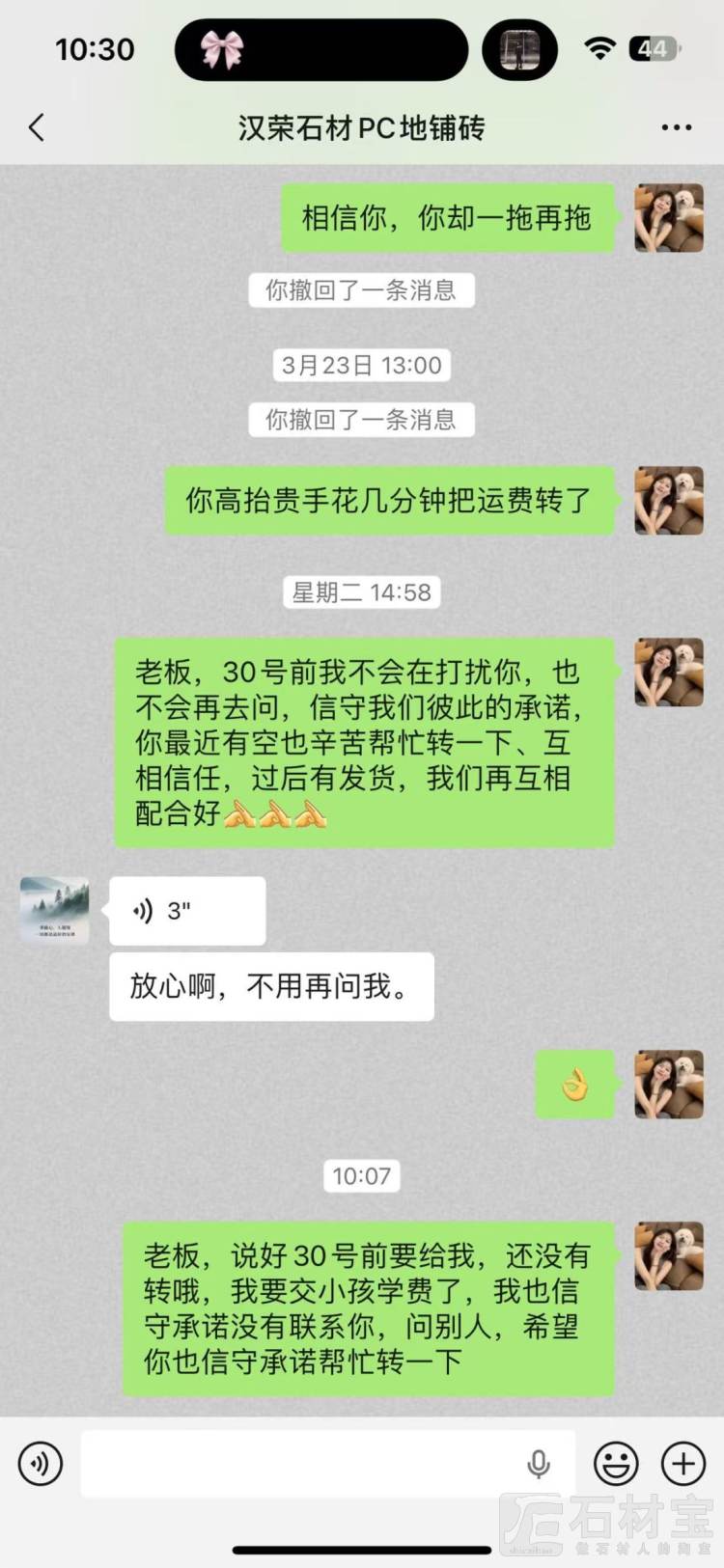Open the contact's landscape avatar profile
Viewport: 724px width, 1568px height.
(55, 910)
